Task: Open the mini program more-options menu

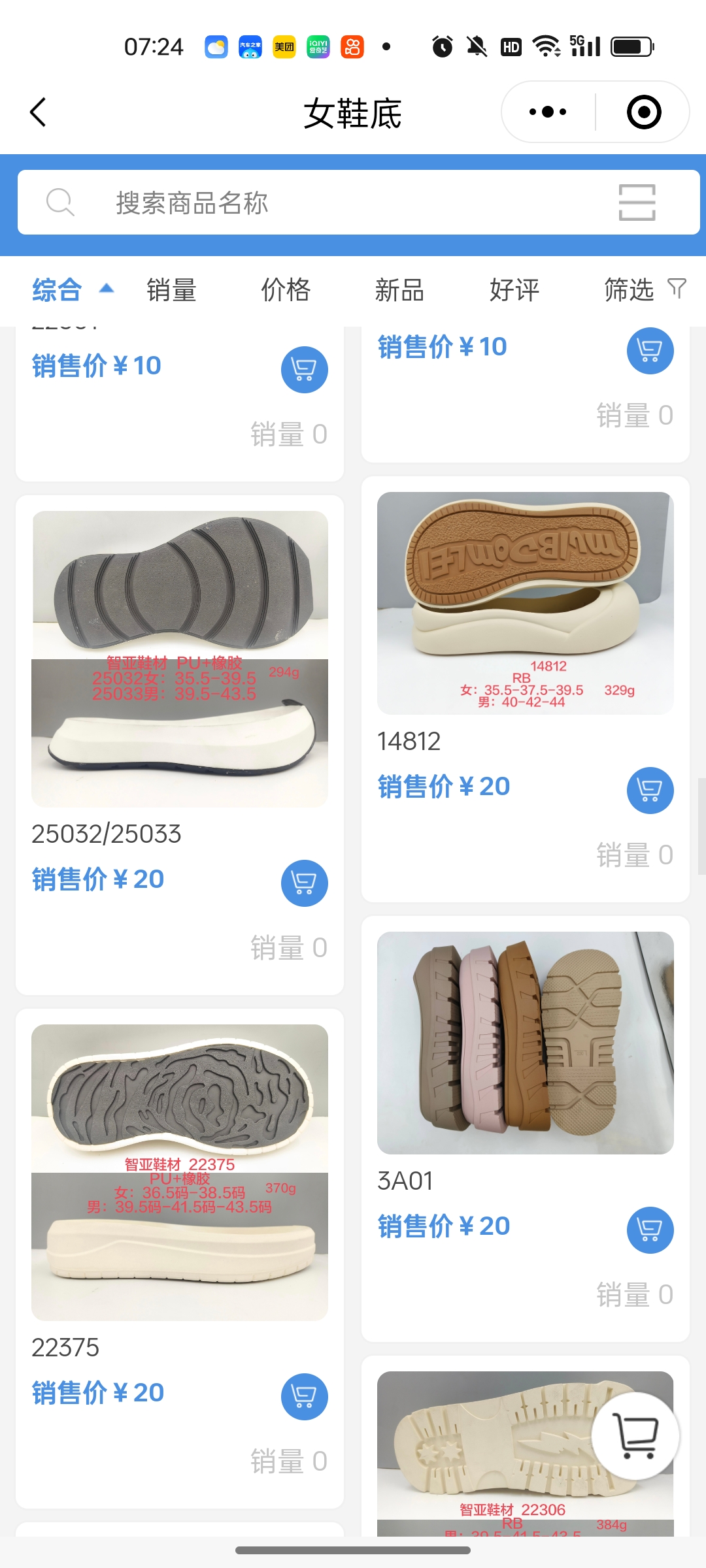Action: coord(548,112)
